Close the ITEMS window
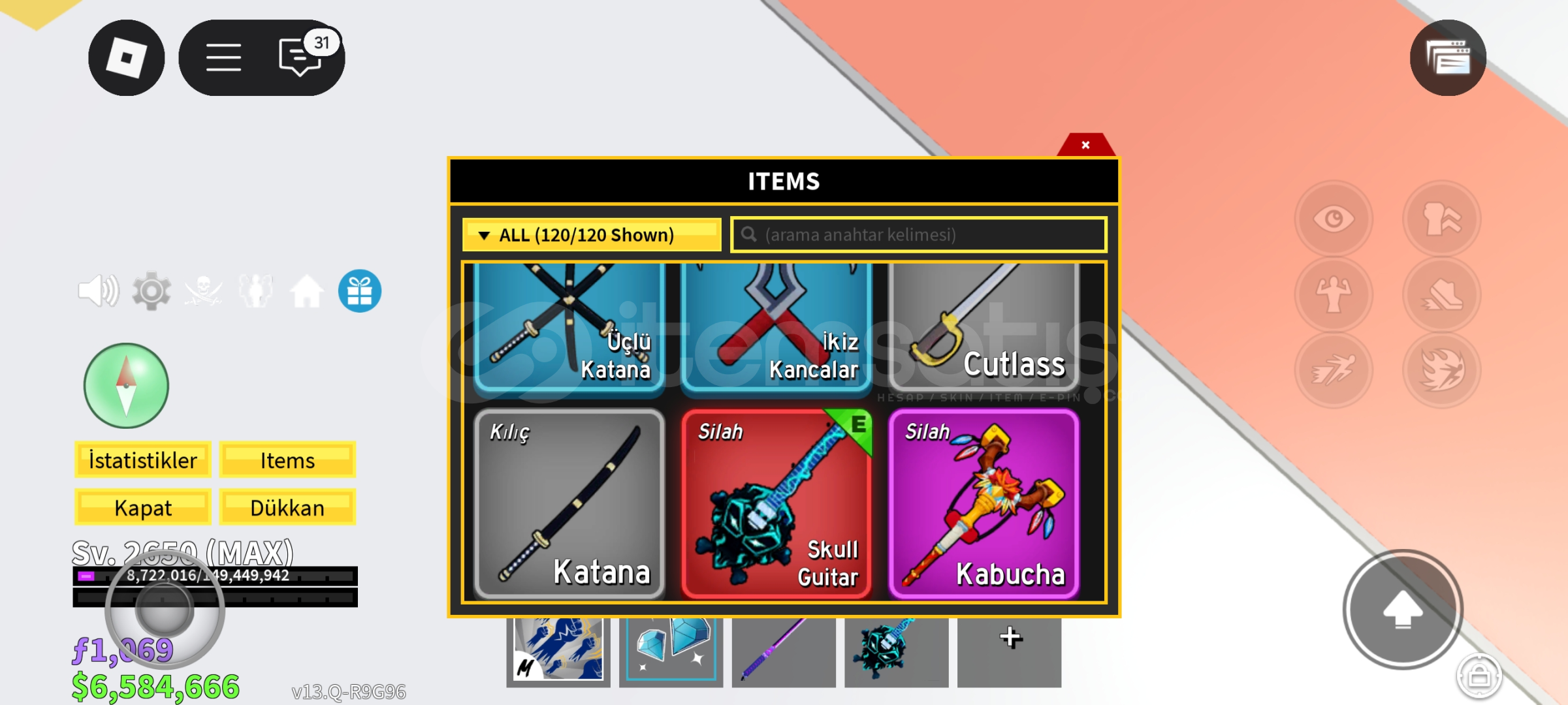Screen dimensions: 1568x705 [1085, 145]
